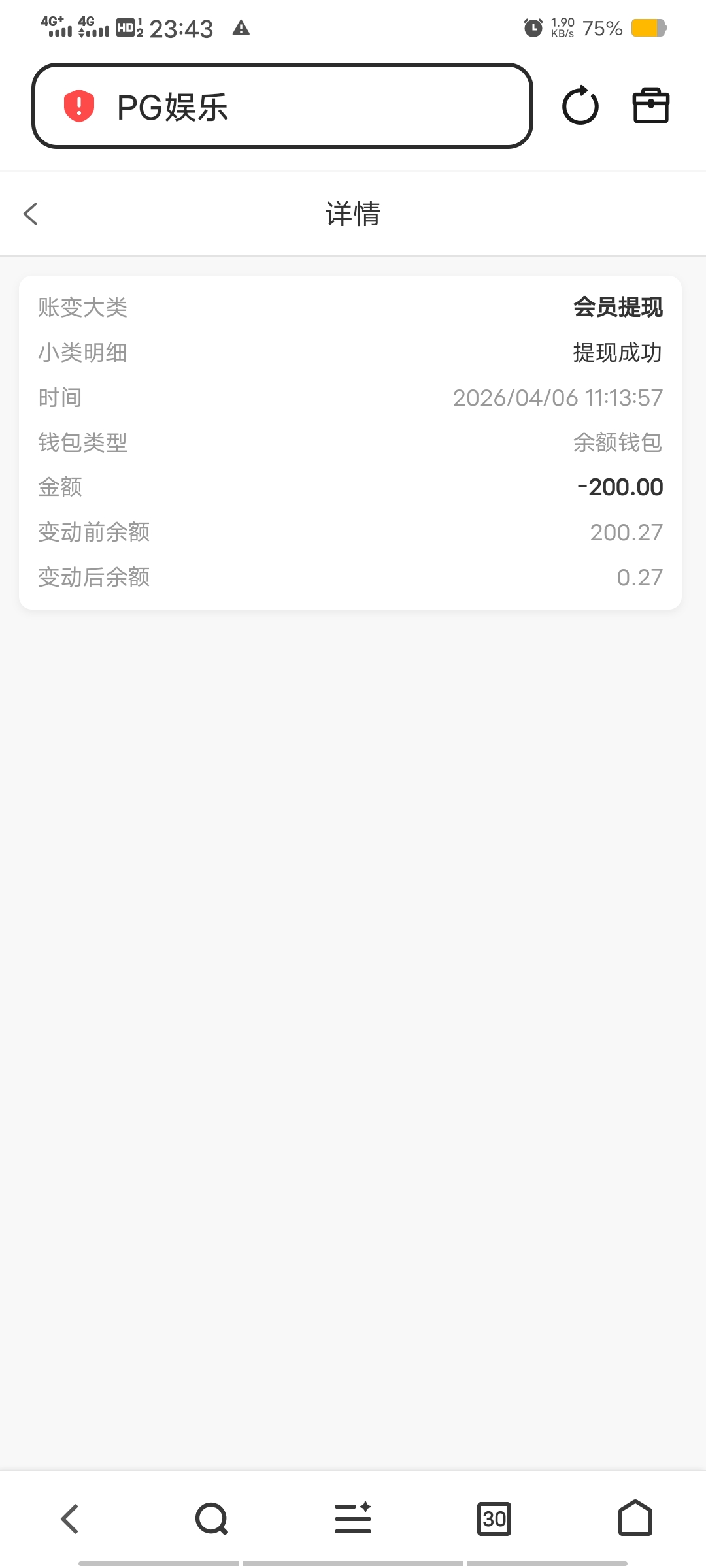Open the red security shield warning
The image size is (706, 1568).
point(79,106)
